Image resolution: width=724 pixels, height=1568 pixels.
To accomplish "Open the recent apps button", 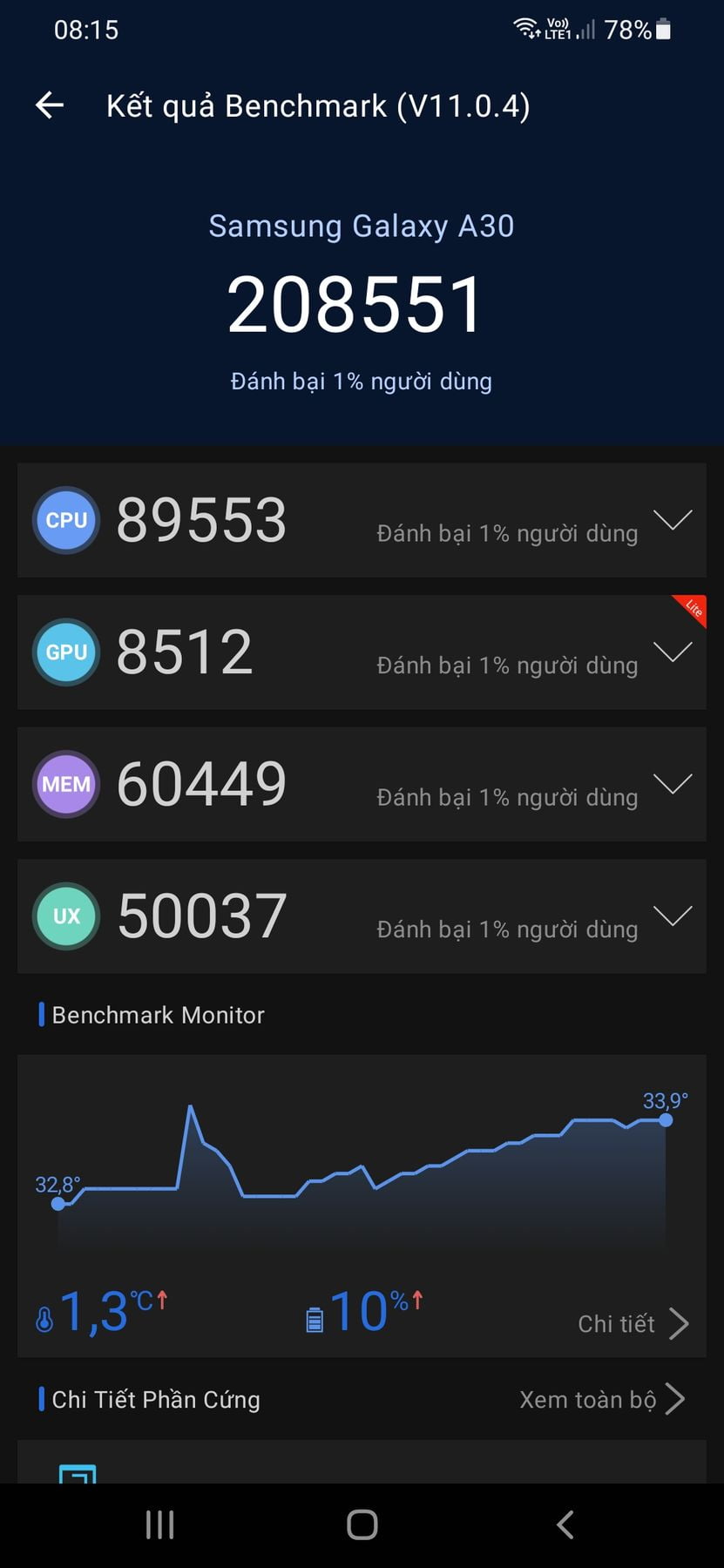I will click(x=160, y=1524).
